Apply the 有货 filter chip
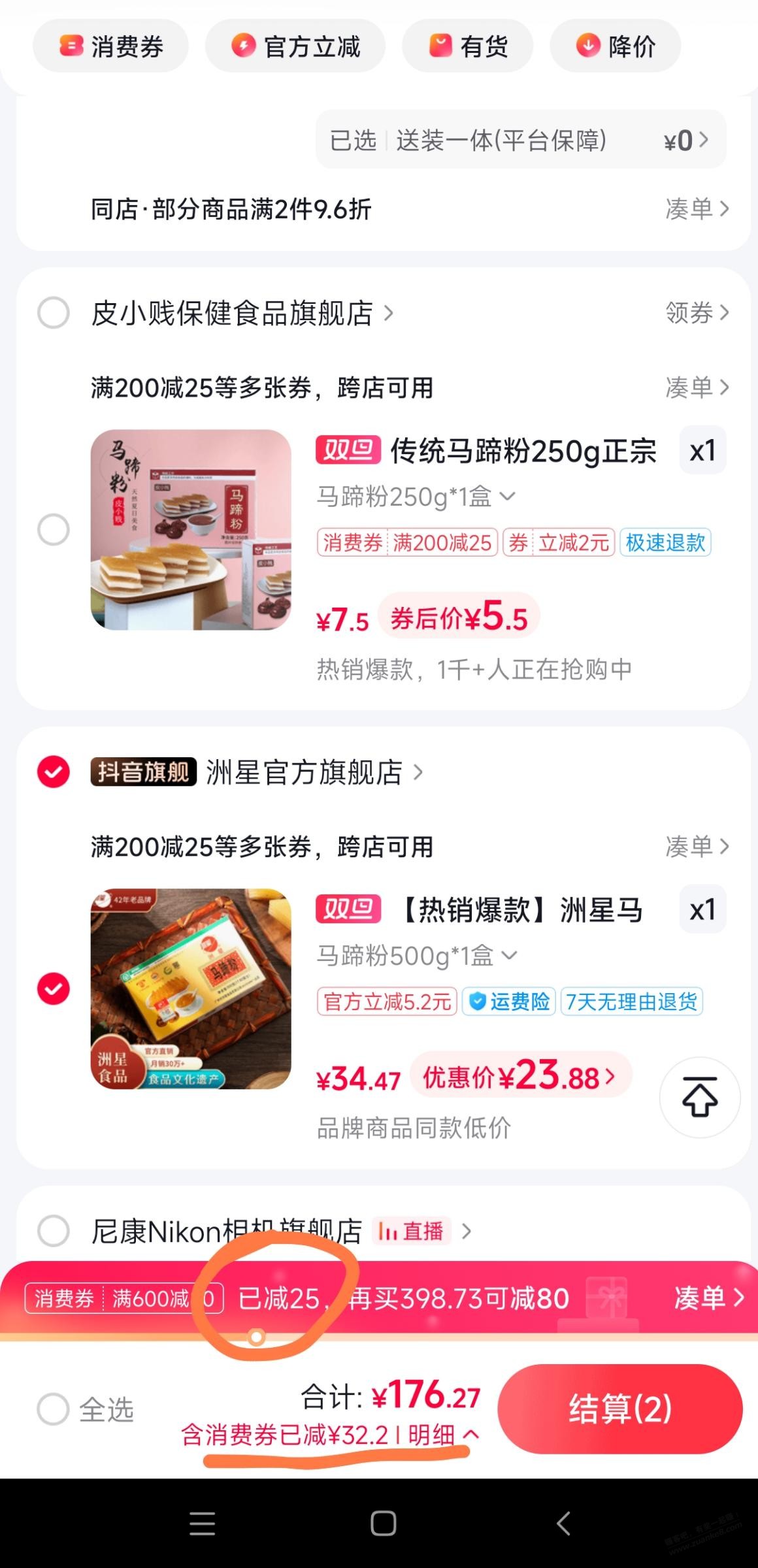This screenshot has height=1568, width=758. click(467, 46)
